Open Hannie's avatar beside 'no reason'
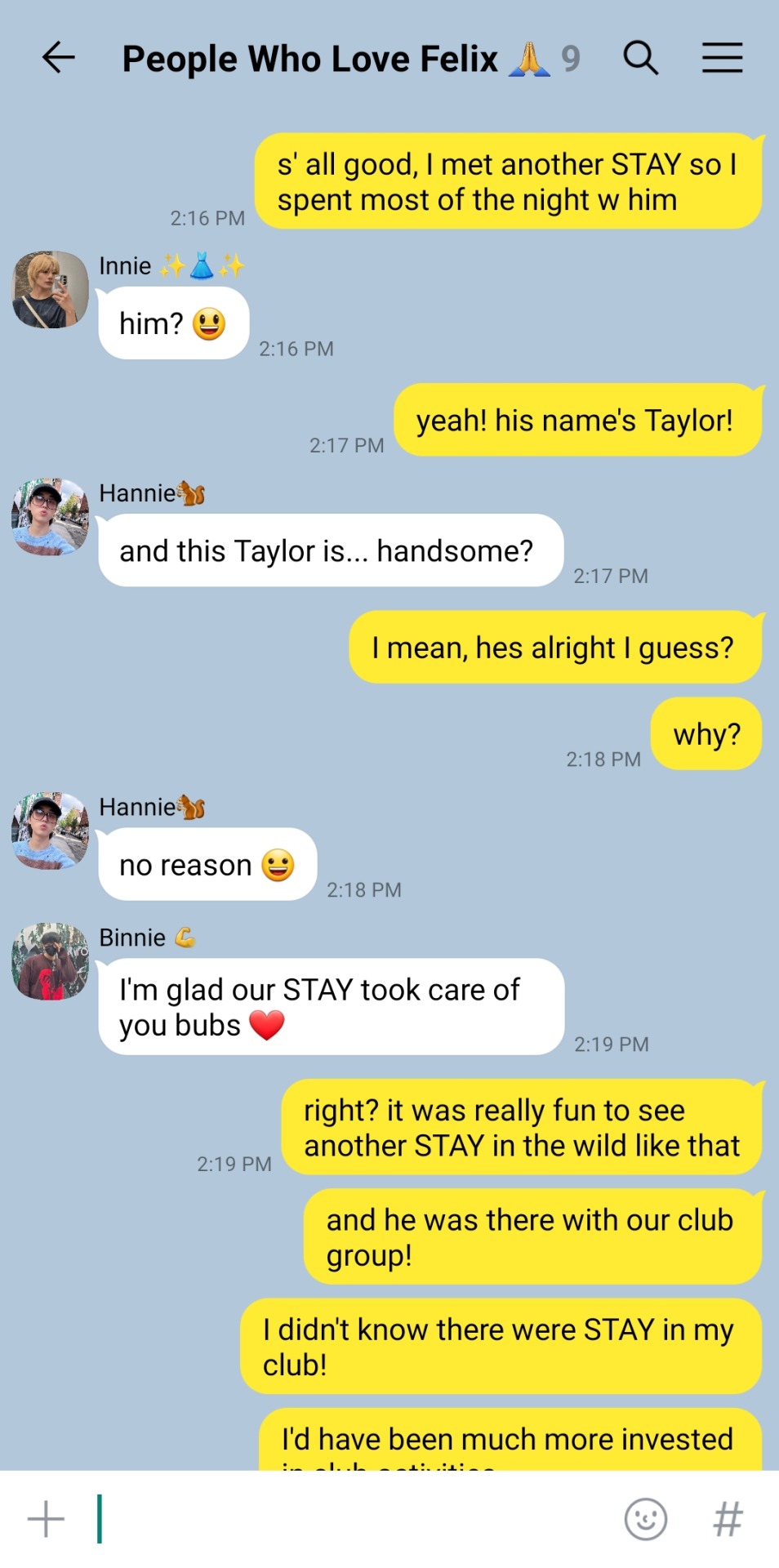The width and height of the screenshot is (779, 1568). (51, 830)
